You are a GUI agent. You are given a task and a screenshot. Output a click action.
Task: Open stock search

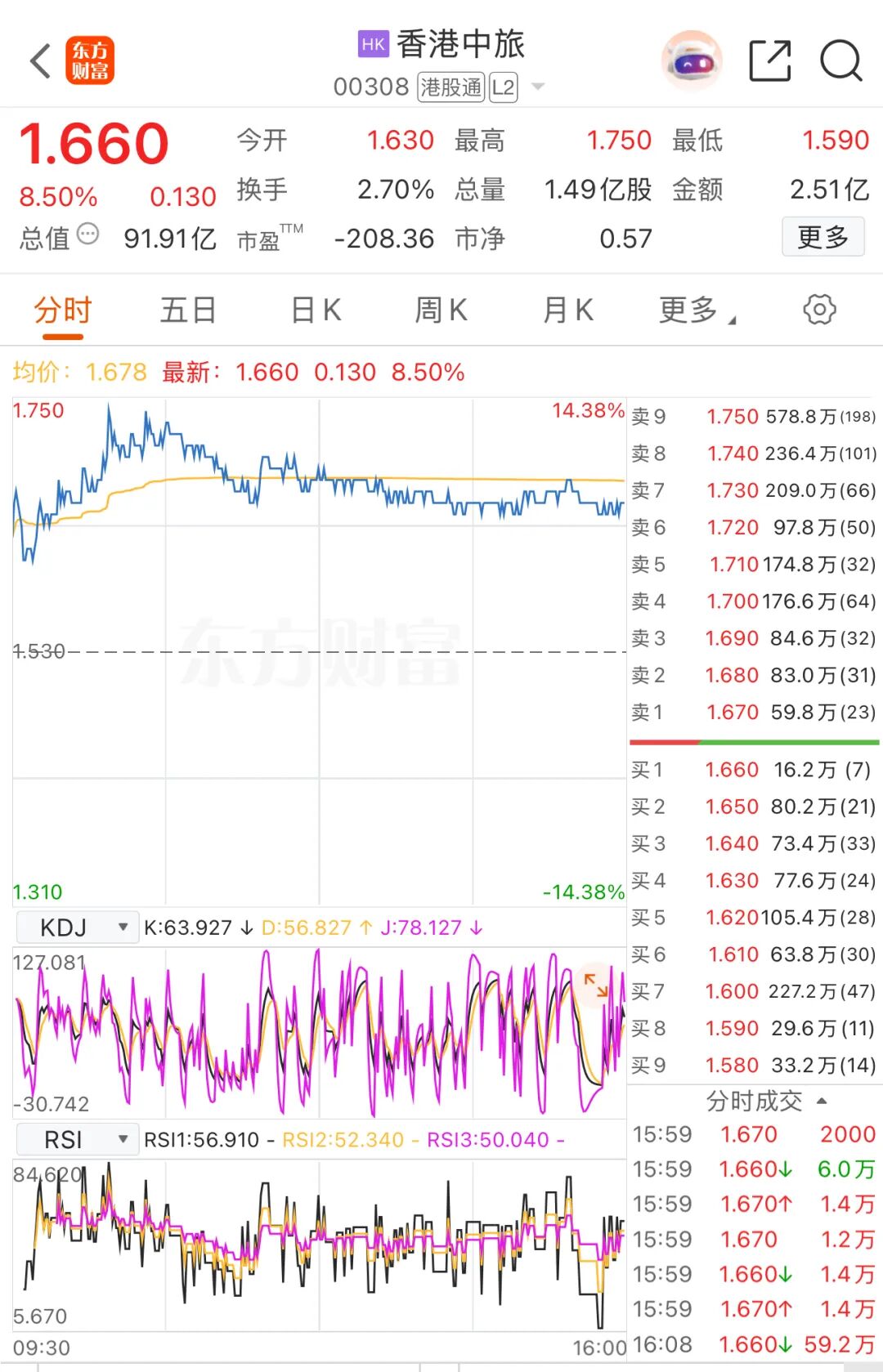pyautogui.click(x=840, y=61)
